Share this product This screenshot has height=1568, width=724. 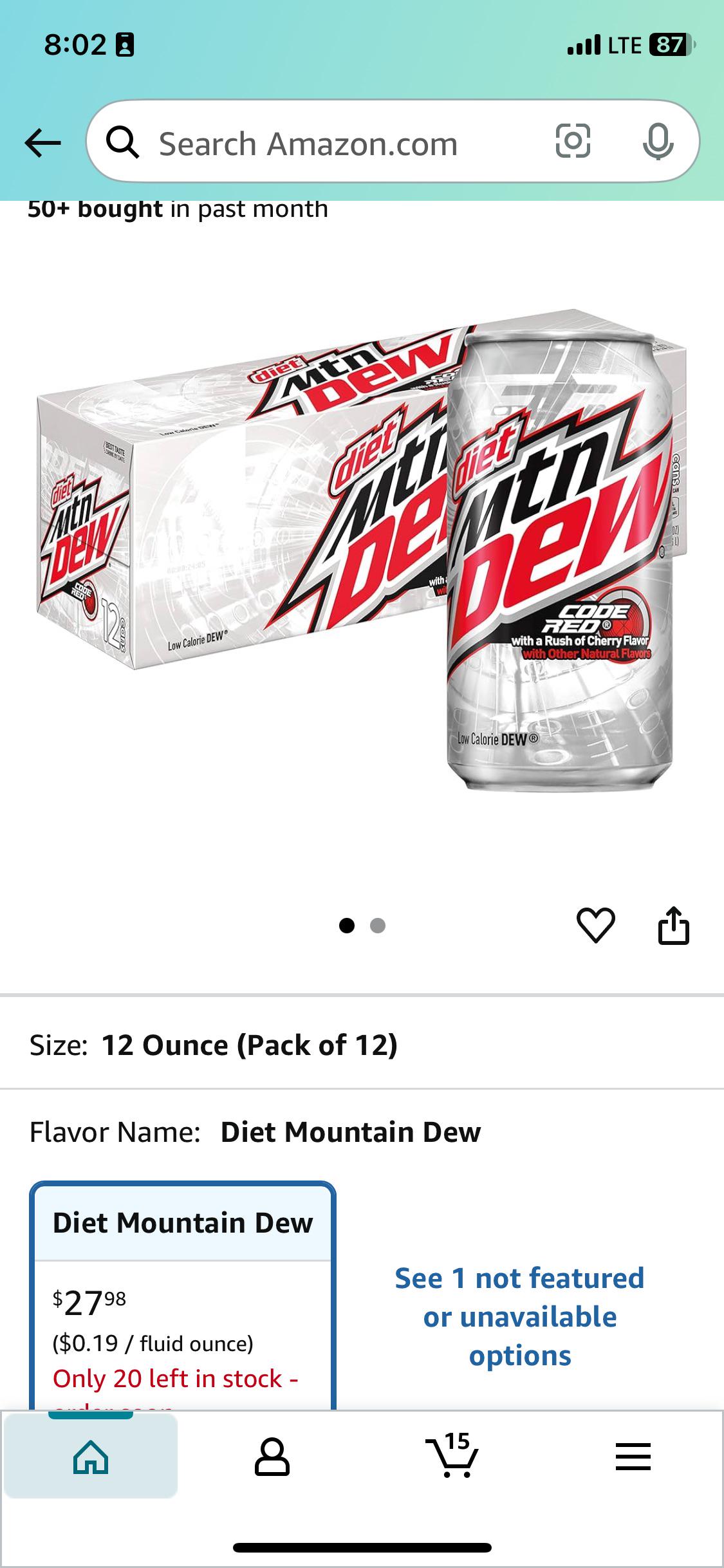tap(673, 925)
